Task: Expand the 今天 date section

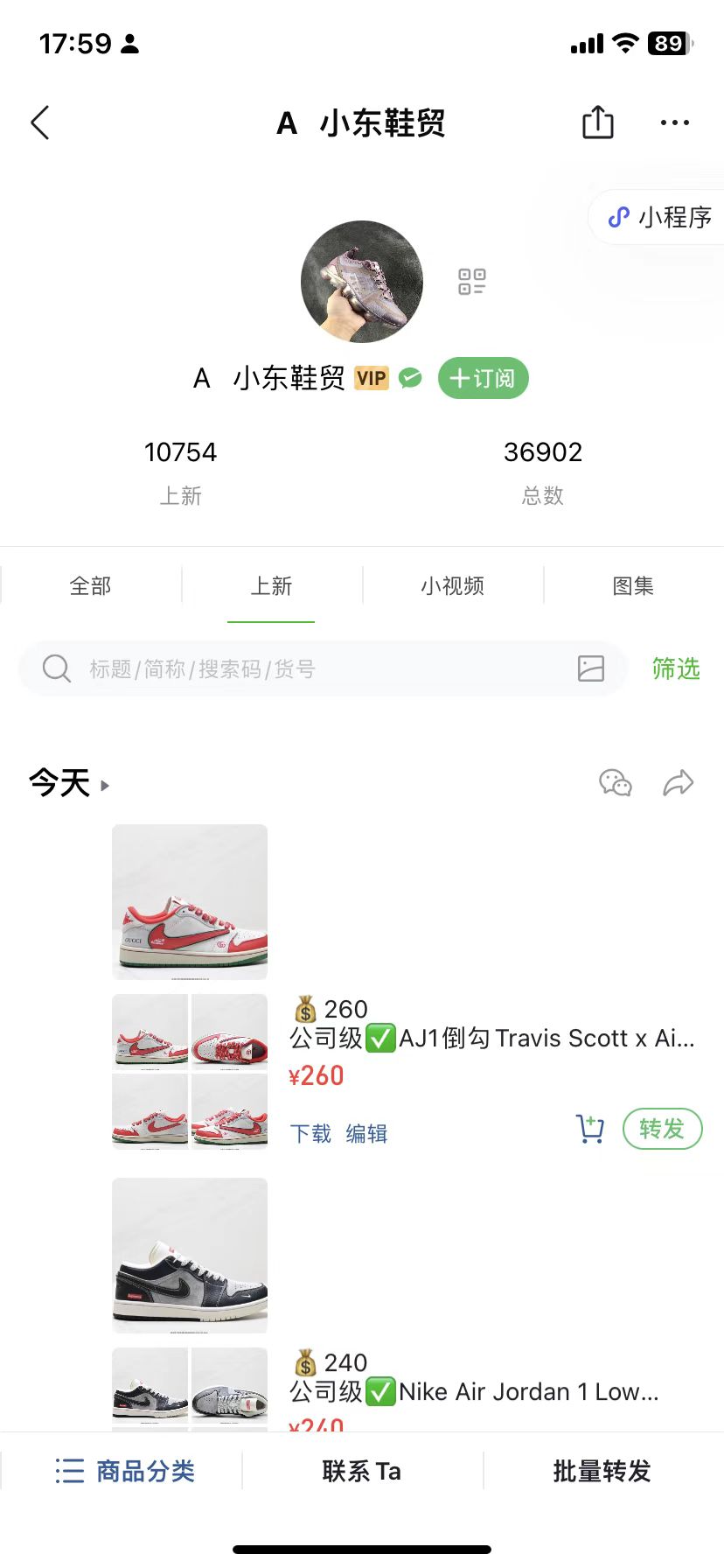Action: [69, 782]
